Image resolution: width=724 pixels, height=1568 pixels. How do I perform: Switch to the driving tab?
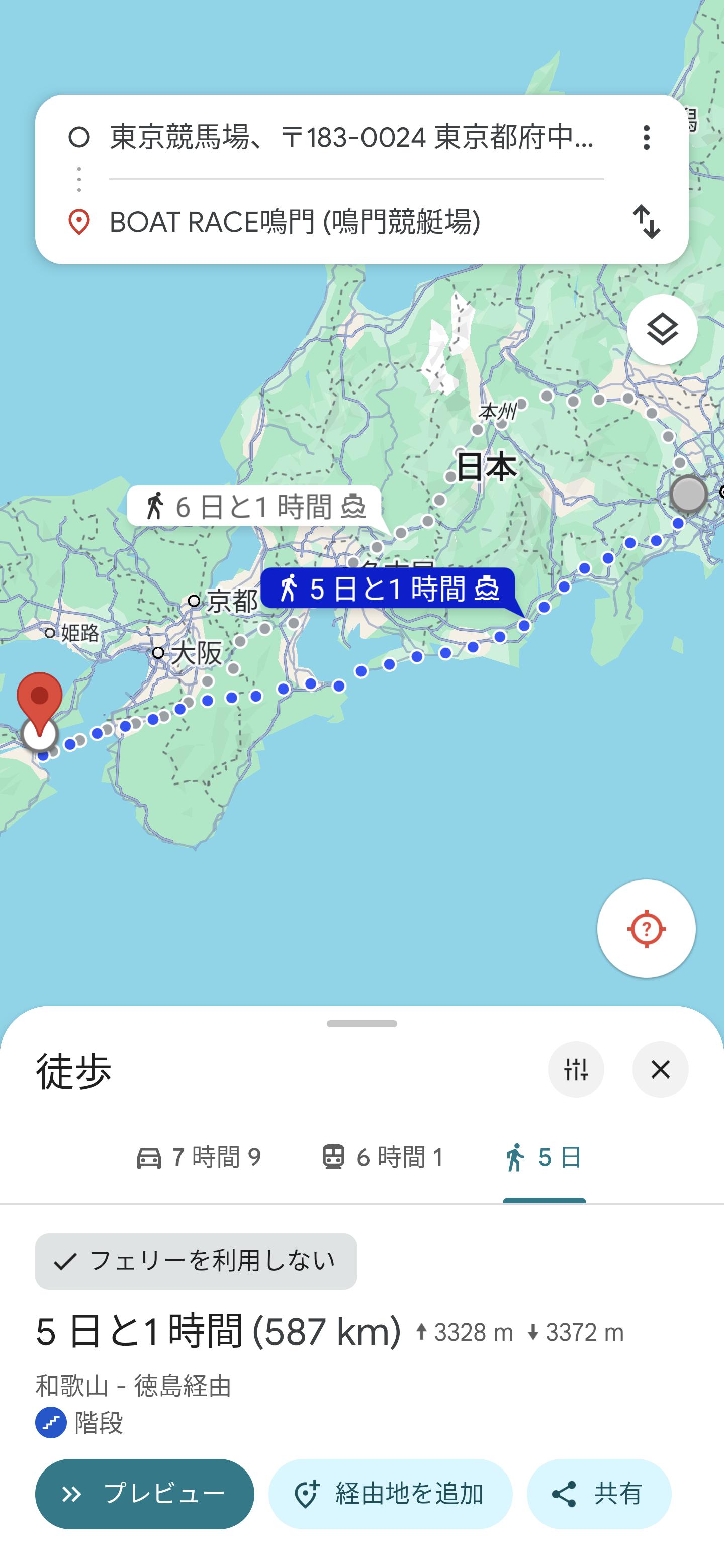pos(199,1157)
